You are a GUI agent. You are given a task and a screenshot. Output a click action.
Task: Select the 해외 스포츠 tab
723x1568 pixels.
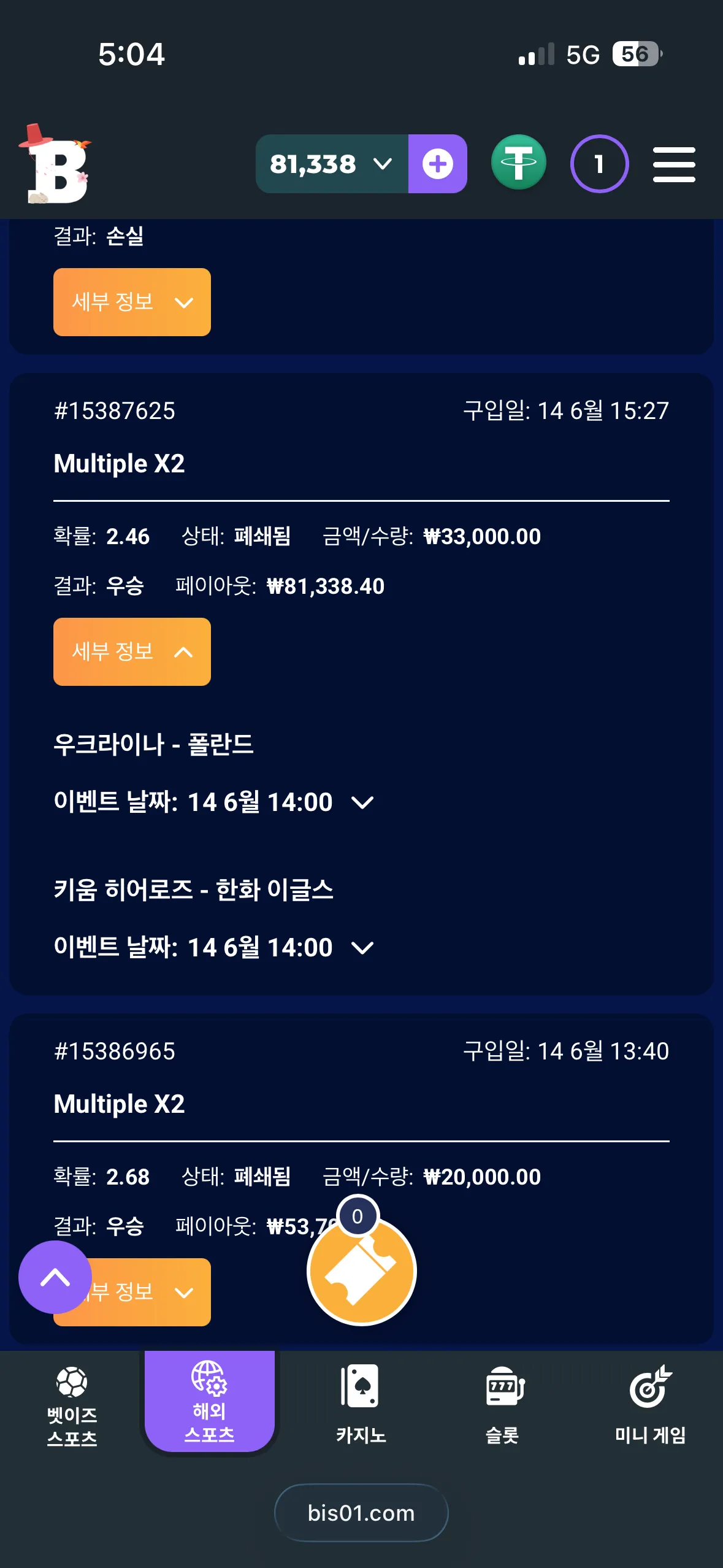click(209, 1402)
